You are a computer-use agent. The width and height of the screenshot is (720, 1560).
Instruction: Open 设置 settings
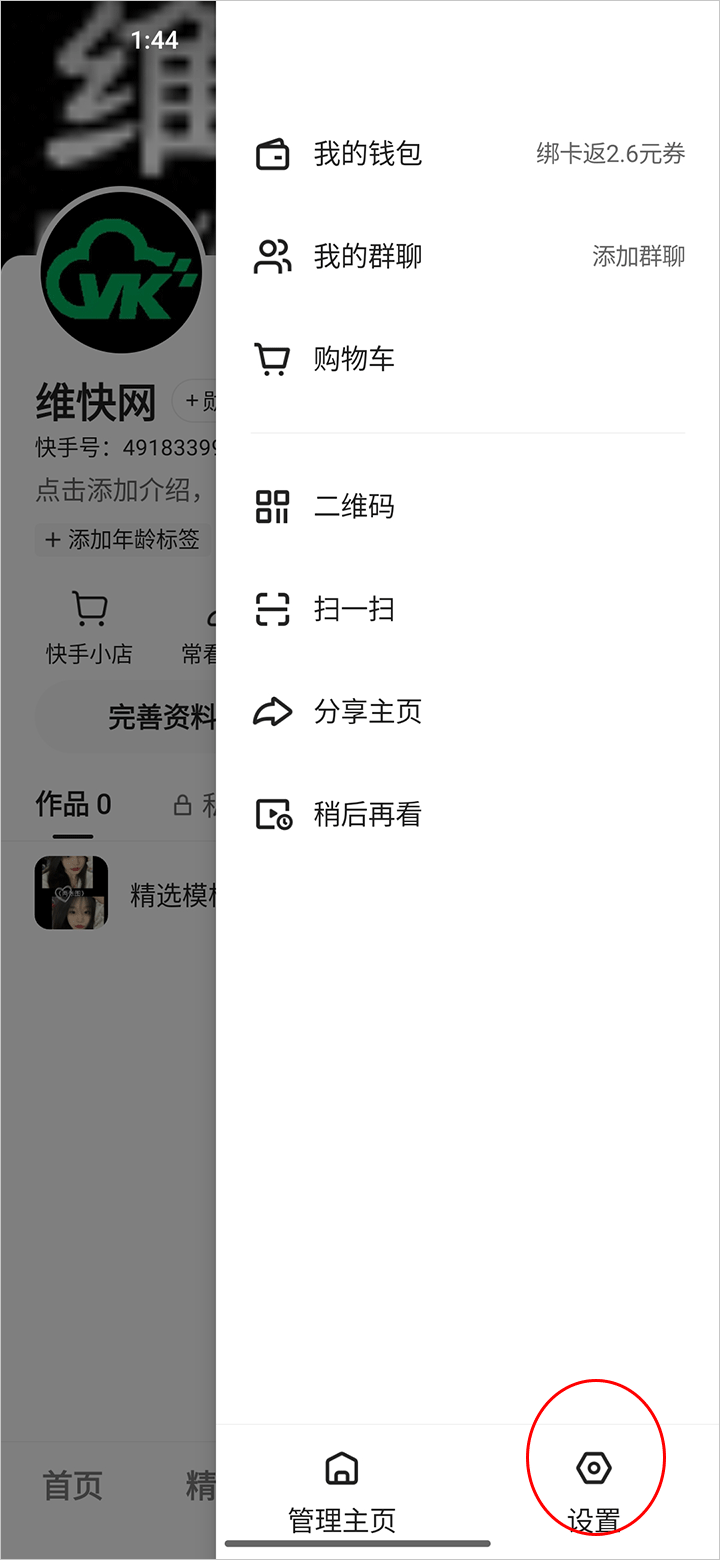coord(594,1488)
